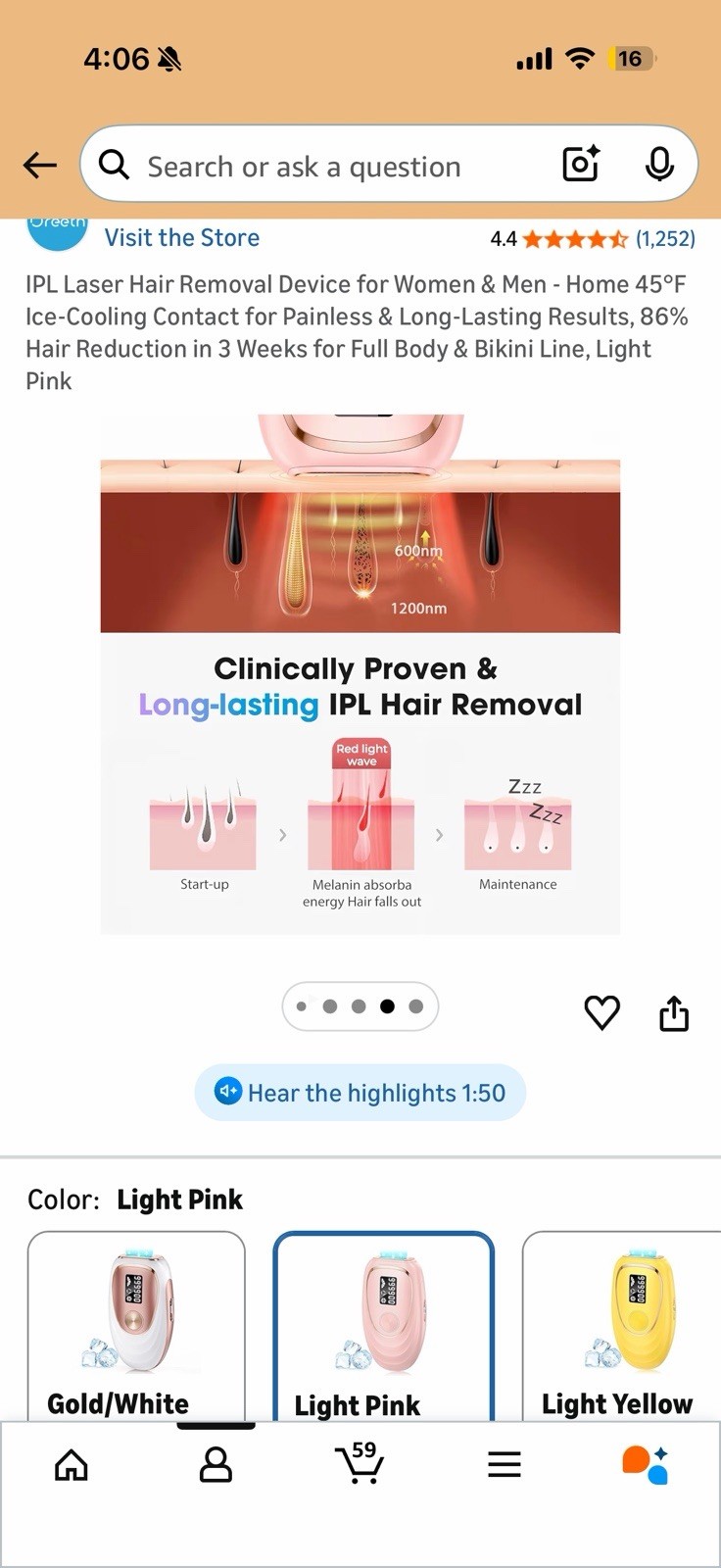721x1568 pixels.
Task: Open the hamburger menu tab
Action: click(x=504, y=1465)
